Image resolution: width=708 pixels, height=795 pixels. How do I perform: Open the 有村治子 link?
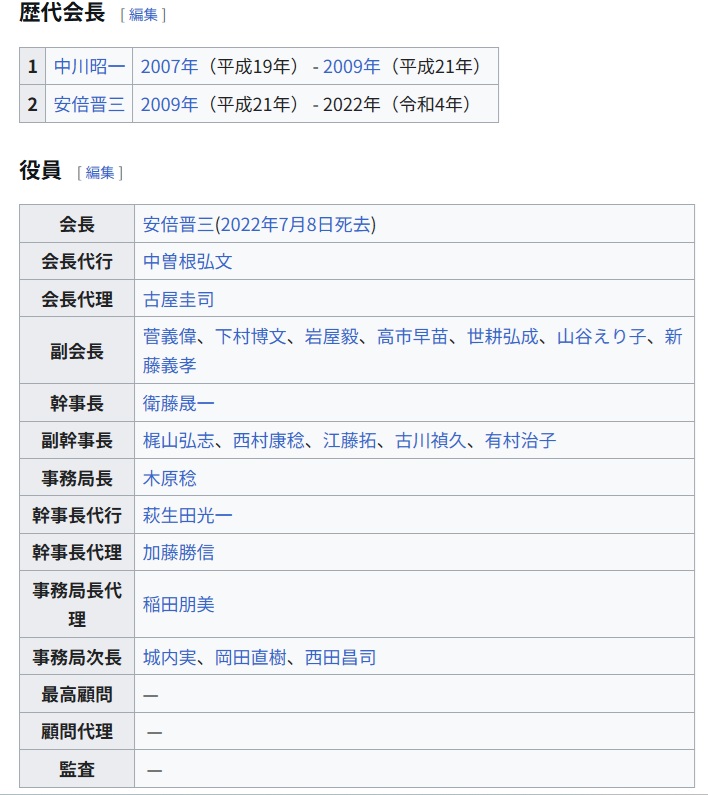tap(520, 441)
